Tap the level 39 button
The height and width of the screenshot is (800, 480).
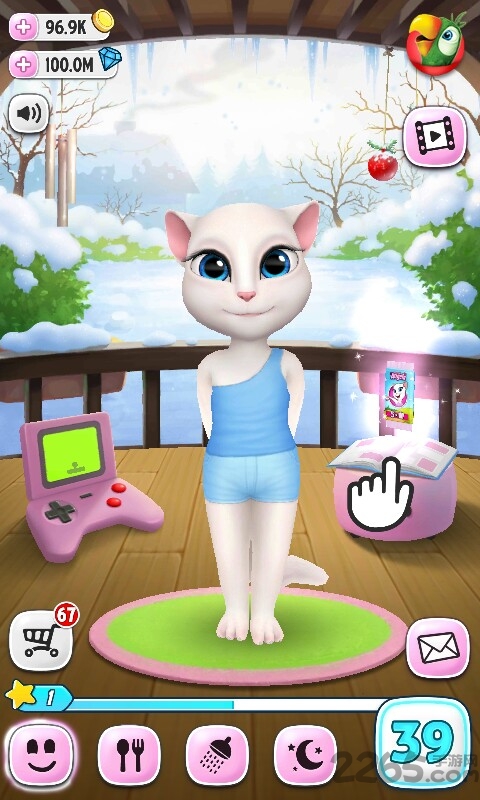point(422,742)
